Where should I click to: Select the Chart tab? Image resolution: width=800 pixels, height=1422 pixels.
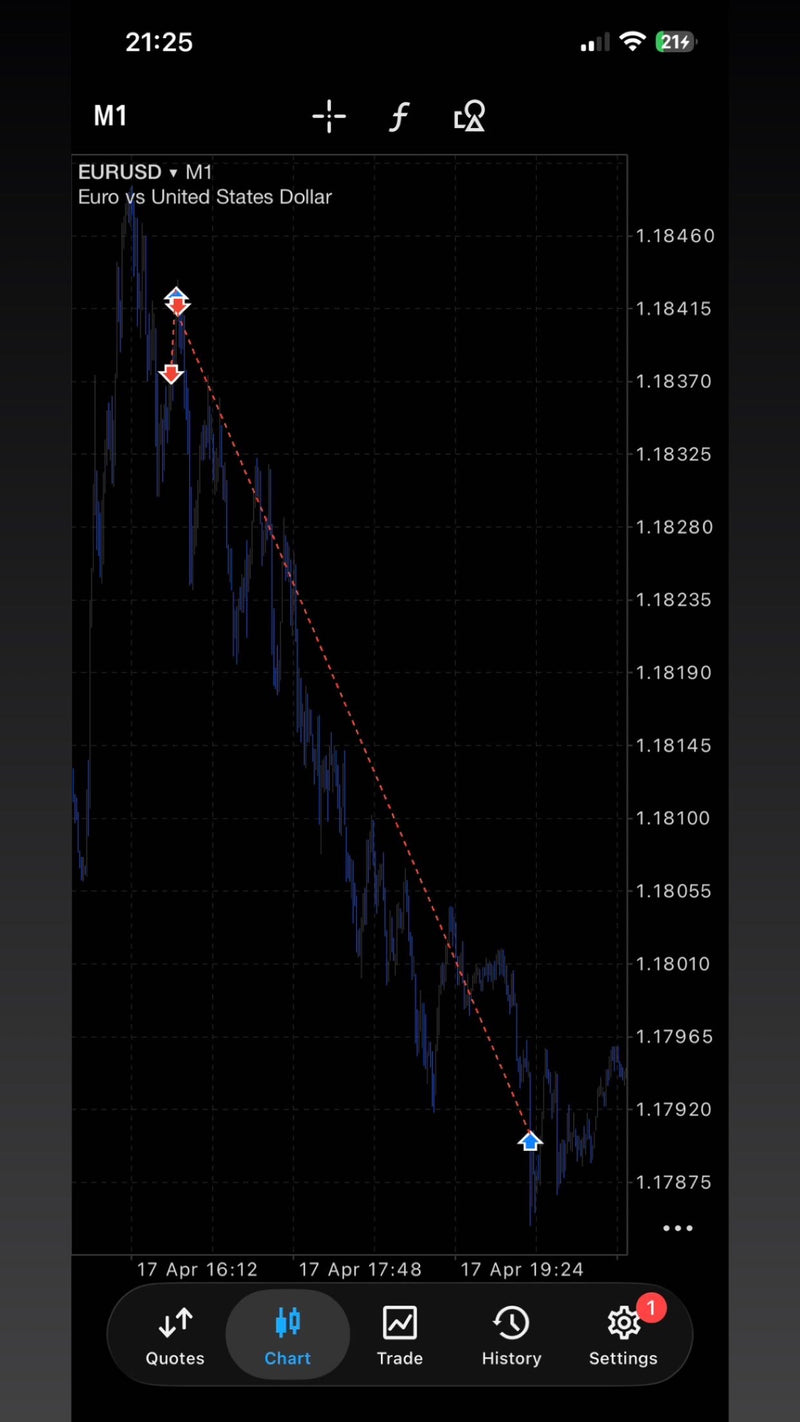pos(288,1336)
